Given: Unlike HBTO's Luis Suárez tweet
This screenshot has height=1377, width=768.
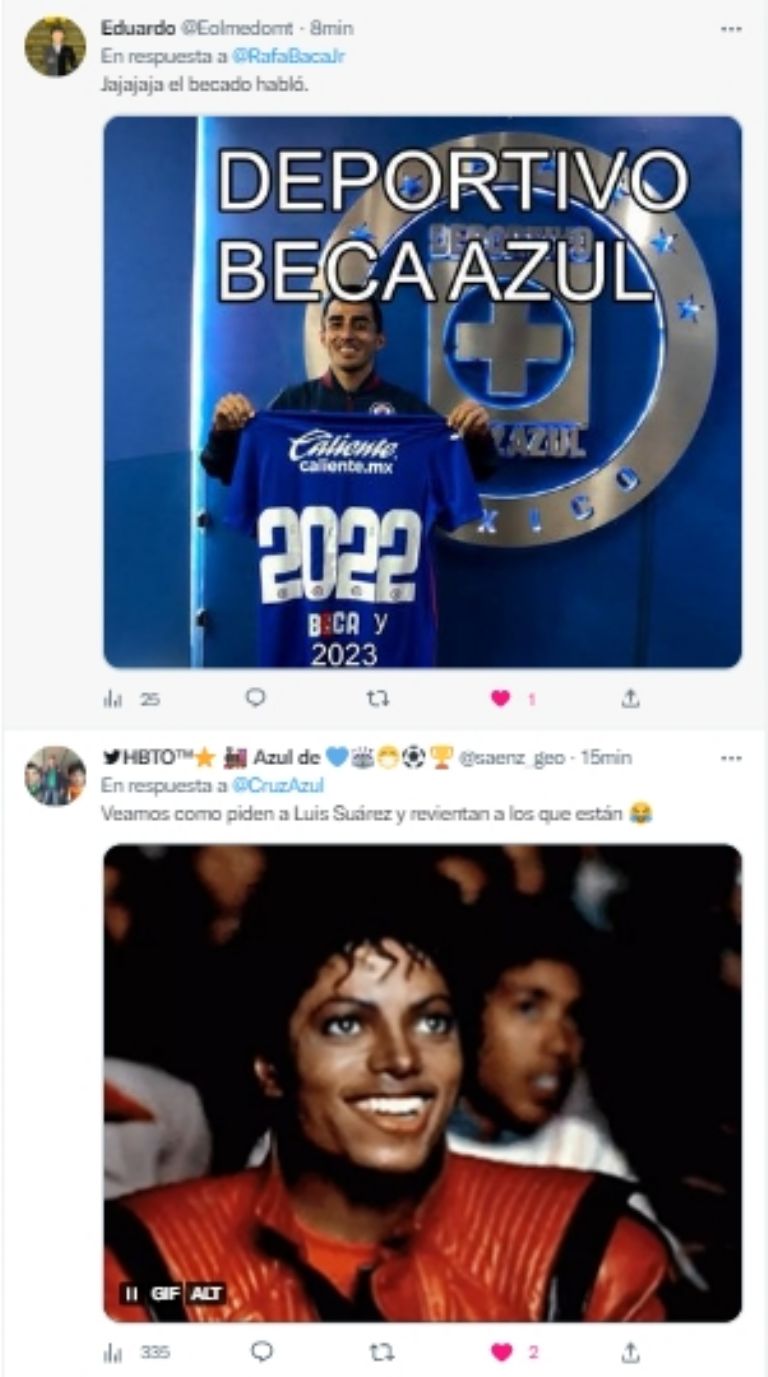Looking at the screenshot, I should (x=503, y=1352).
